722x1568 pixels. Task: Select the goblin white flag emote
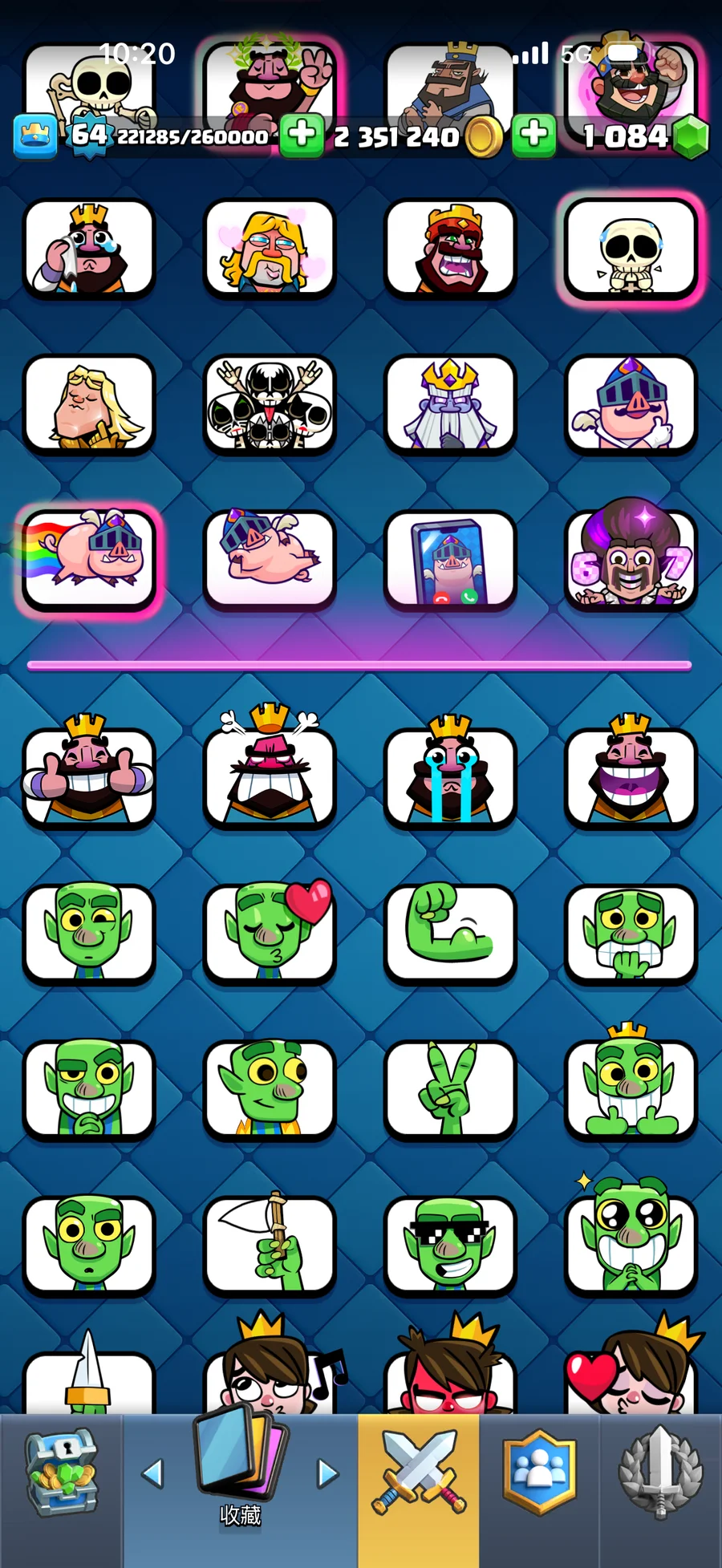point(269,1244)
